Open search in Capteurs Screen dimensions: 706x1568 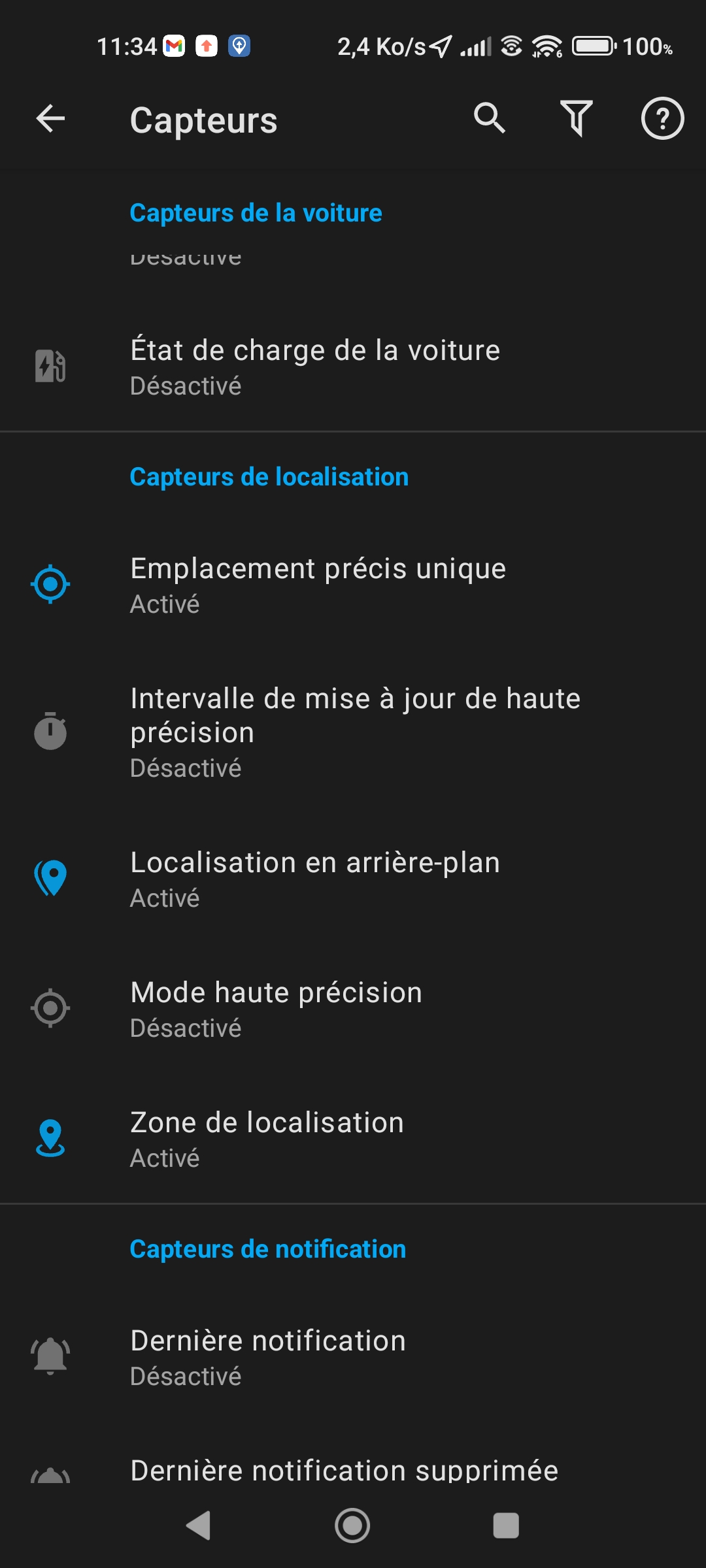click(x=490, y=119)
